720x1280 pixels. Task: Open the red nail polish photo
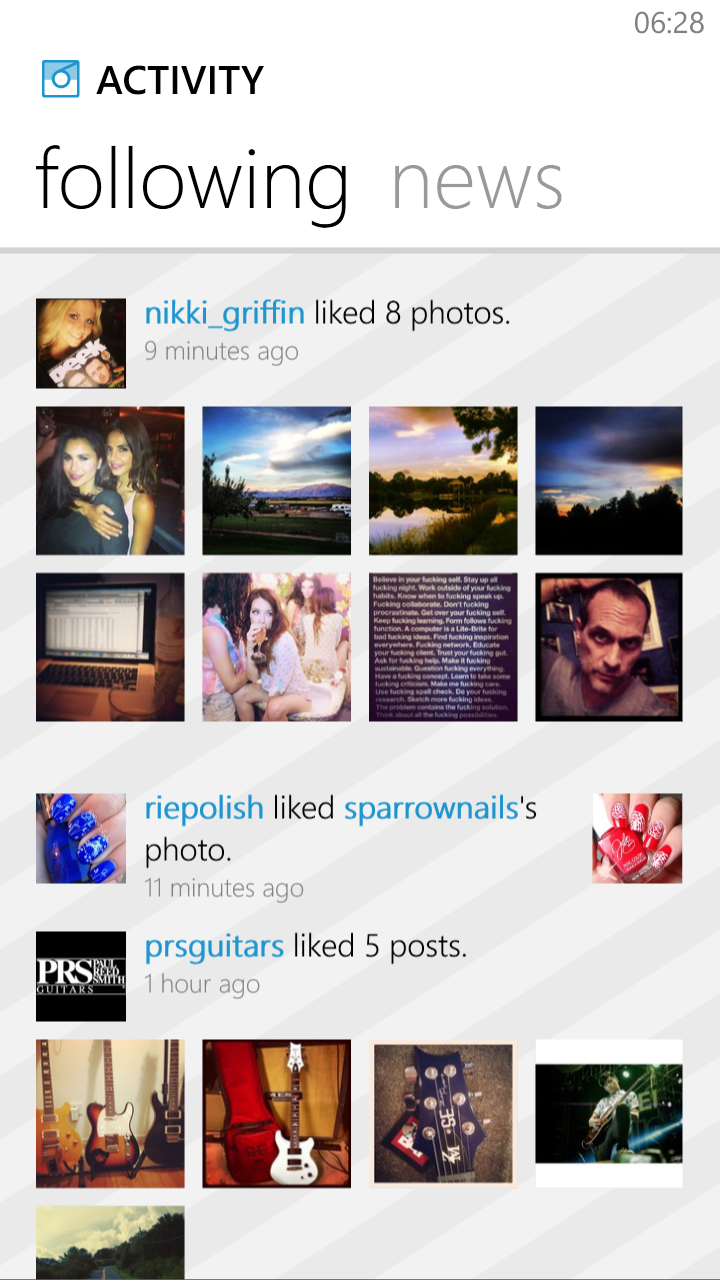(x=637, y=839)
